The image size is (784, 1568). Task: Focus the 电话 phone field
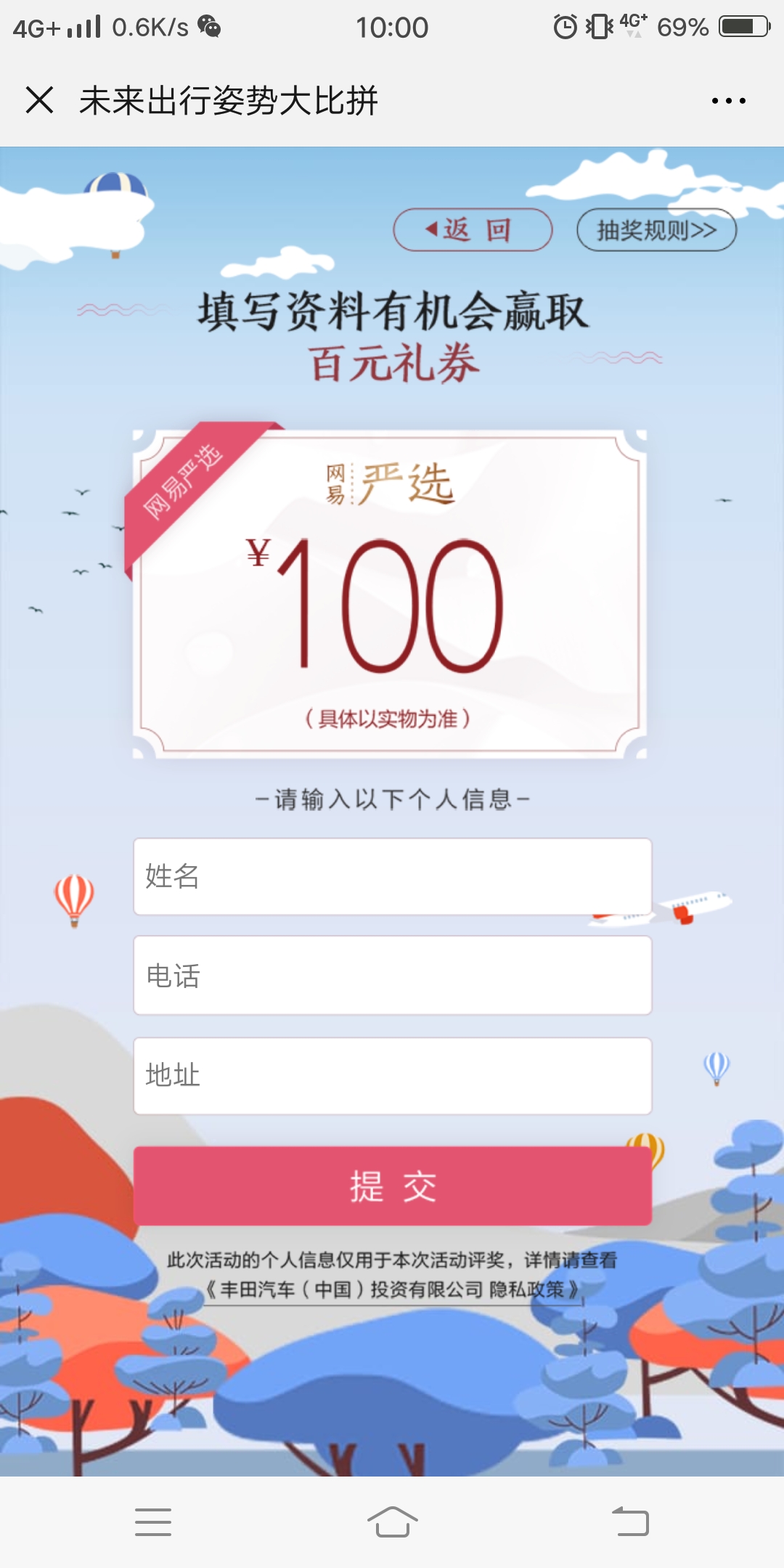392,976
